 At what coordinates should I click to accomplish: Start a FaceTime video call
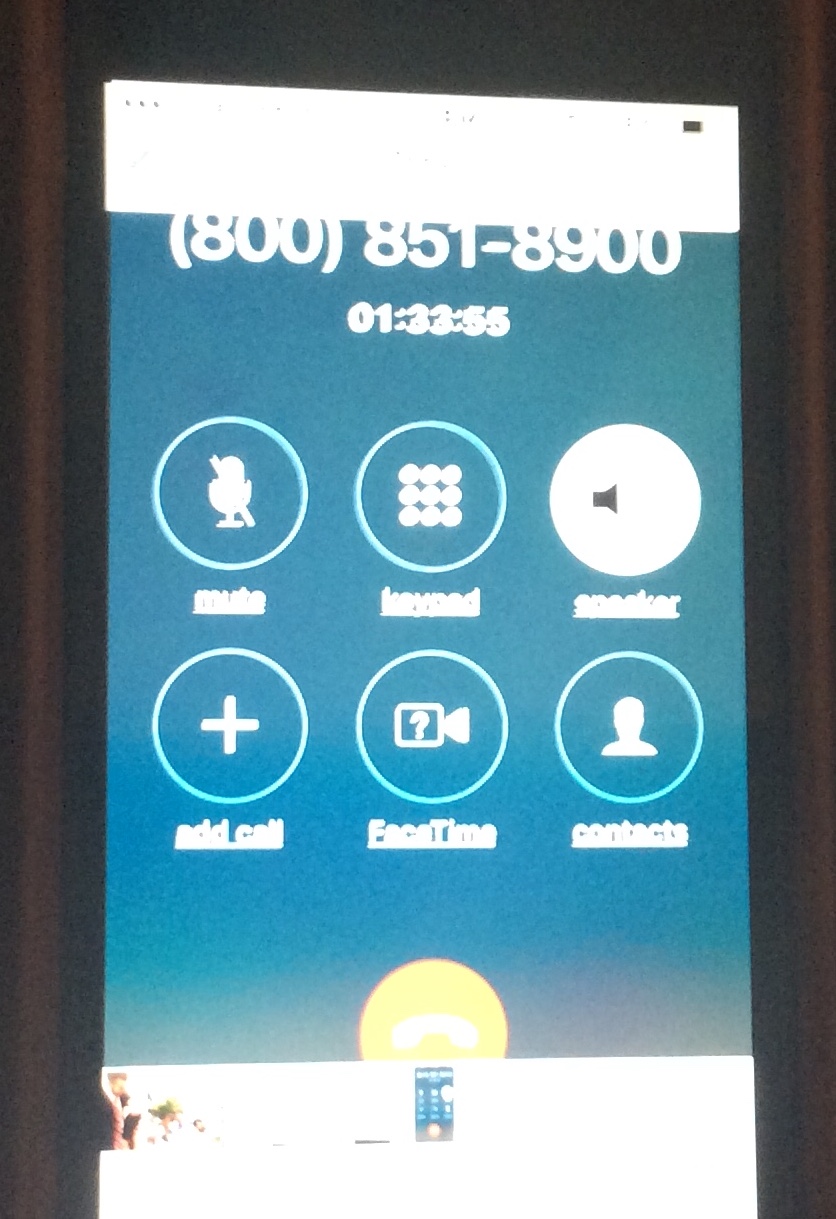coord(432,727)
